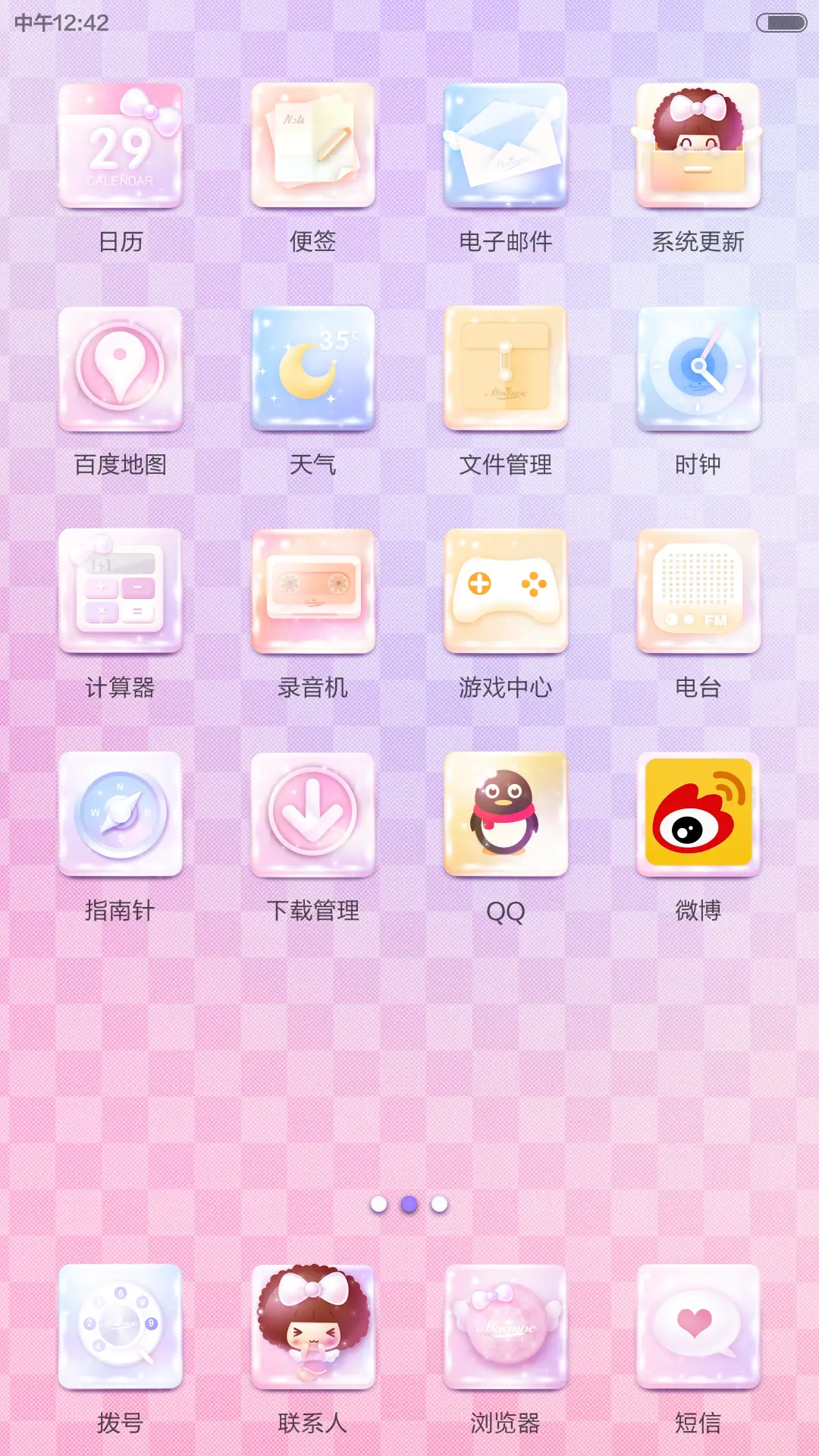Check the 天气 weather forecast
Image resolution: width=819 pixels, height=1456 pixels.
[x=313, y=369]
